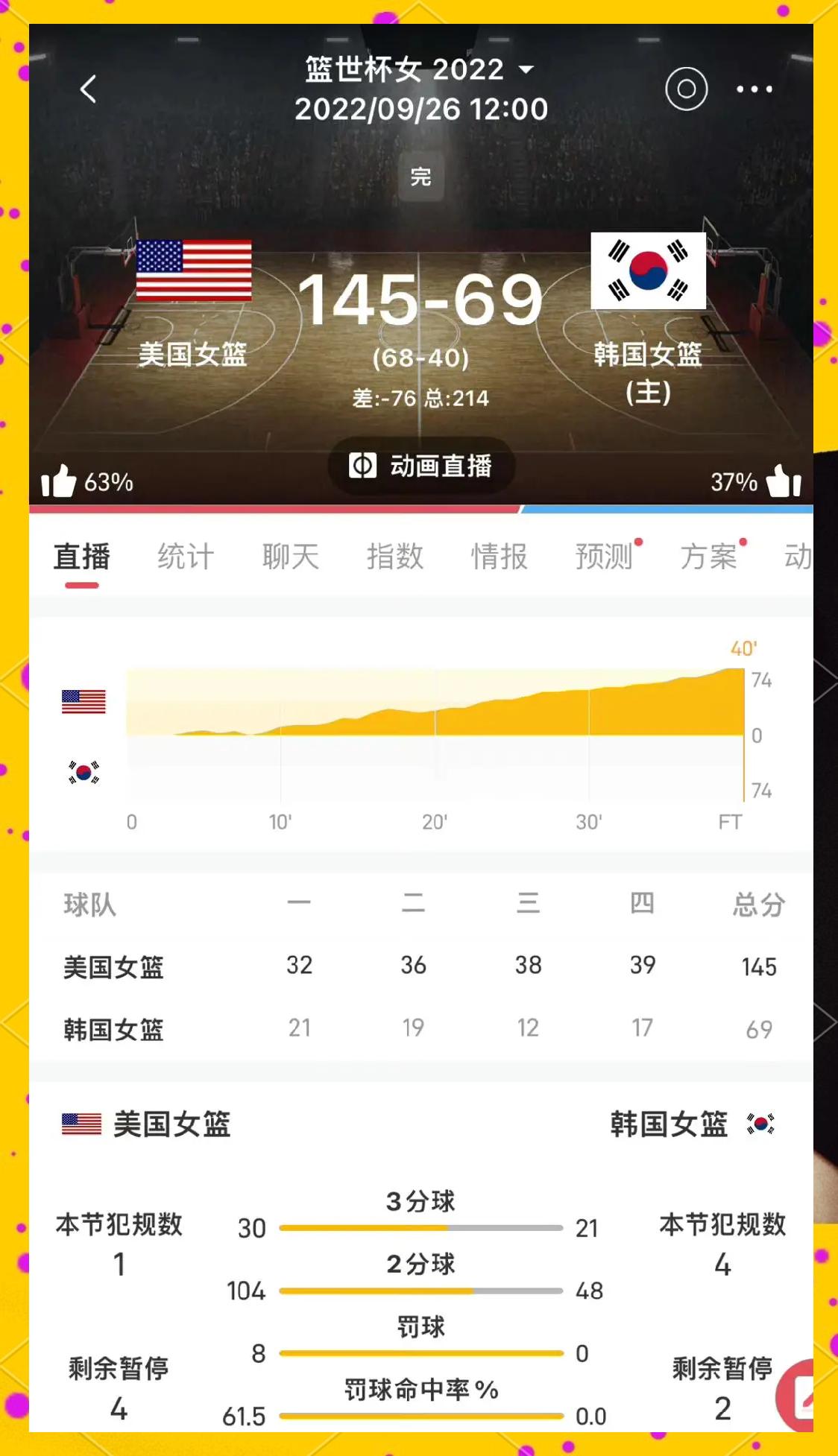The height and width of the screenshot is (1456, 838).
Task: Tap the 完 (finished) status badge
Action: pyautogui.click(x=420, y=177)
